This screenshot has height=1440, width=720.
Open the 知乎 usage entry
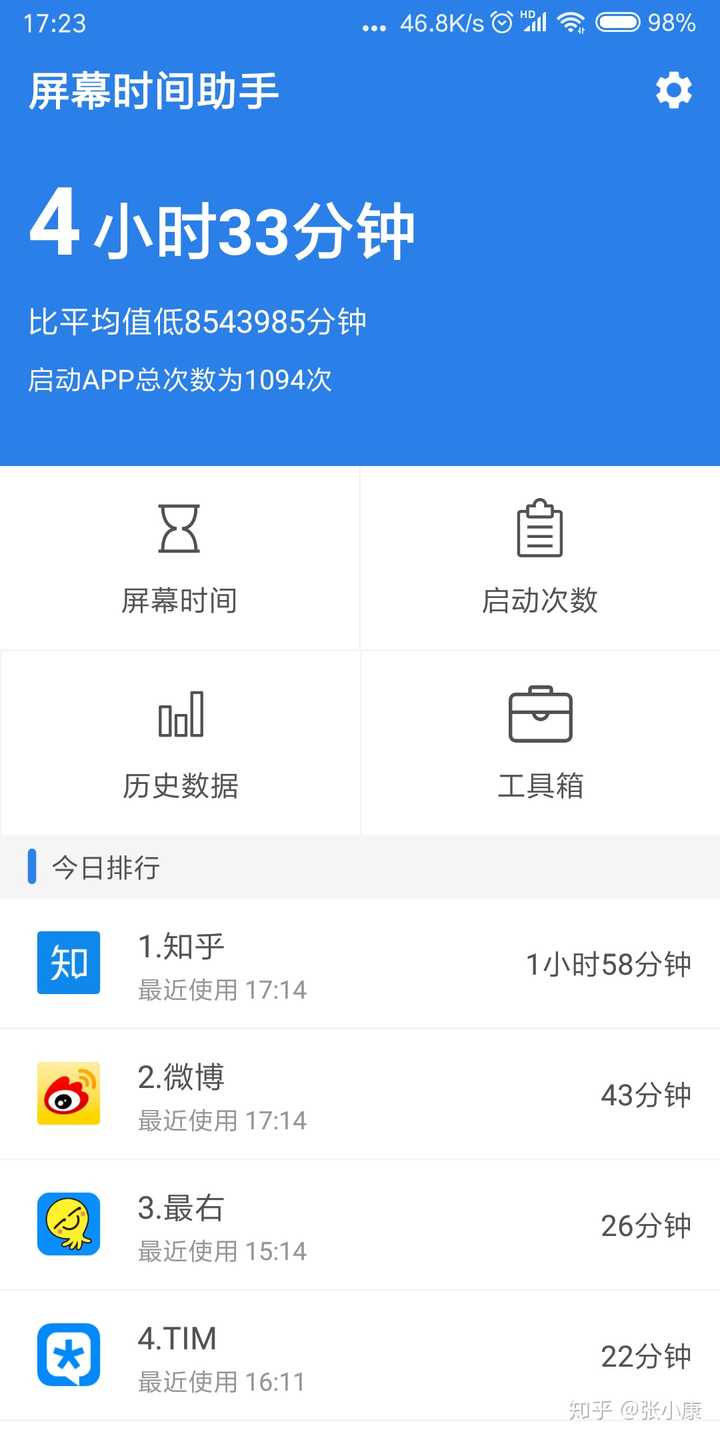click(360, 963)
